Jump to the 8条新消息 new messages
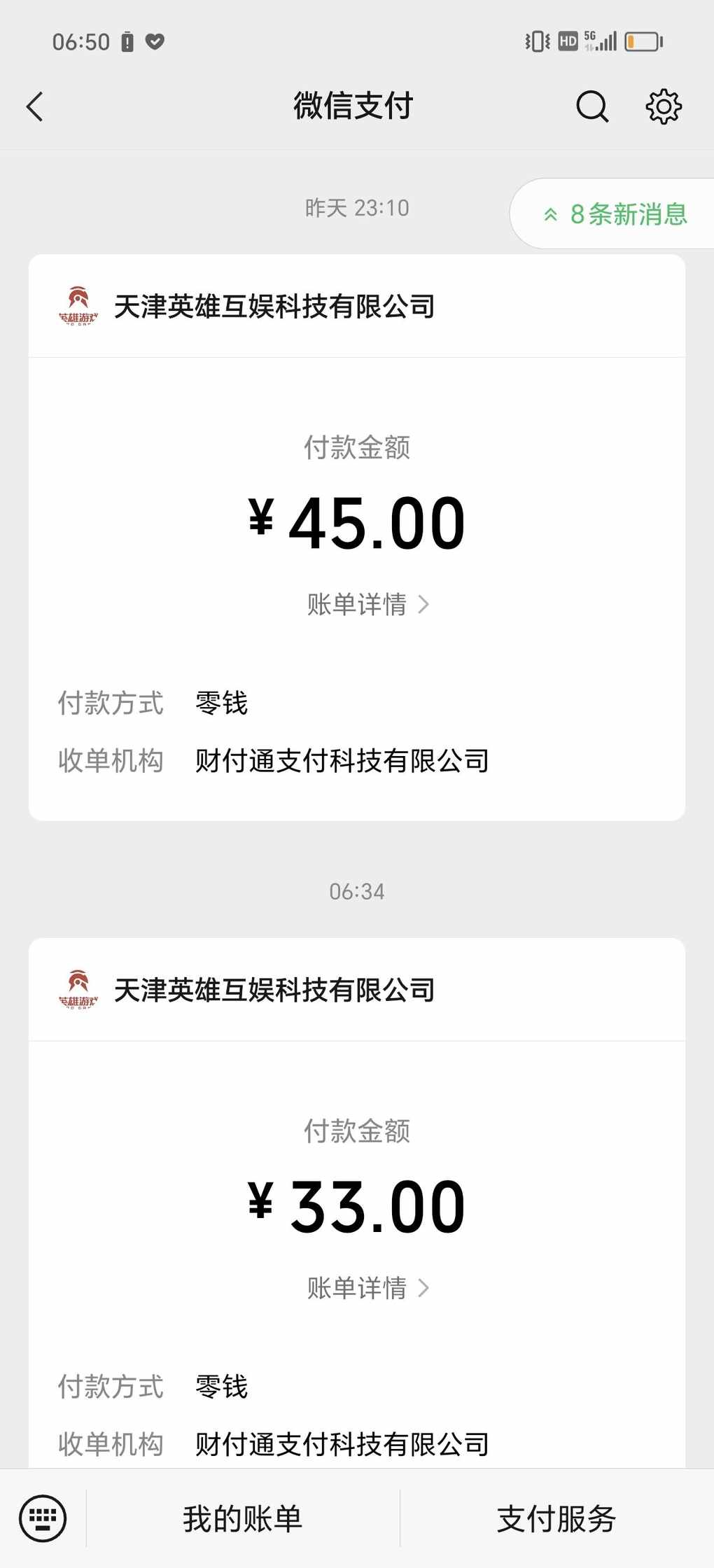Image resolution: width=714 pixels, height=1568 pixels. click(616, 214)
